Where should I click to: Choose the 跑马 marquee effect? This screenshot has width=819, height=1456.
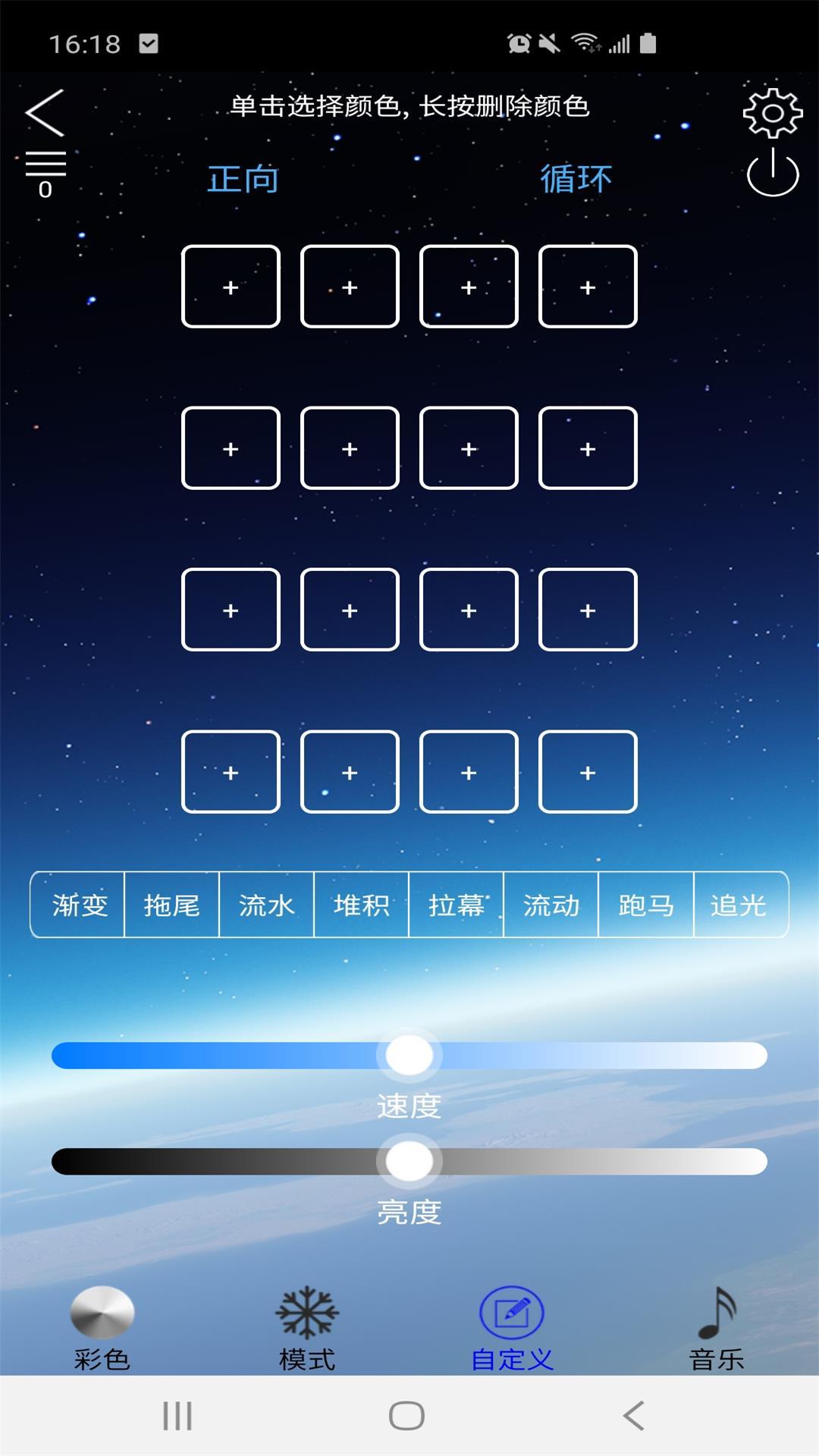coord(646,905)
